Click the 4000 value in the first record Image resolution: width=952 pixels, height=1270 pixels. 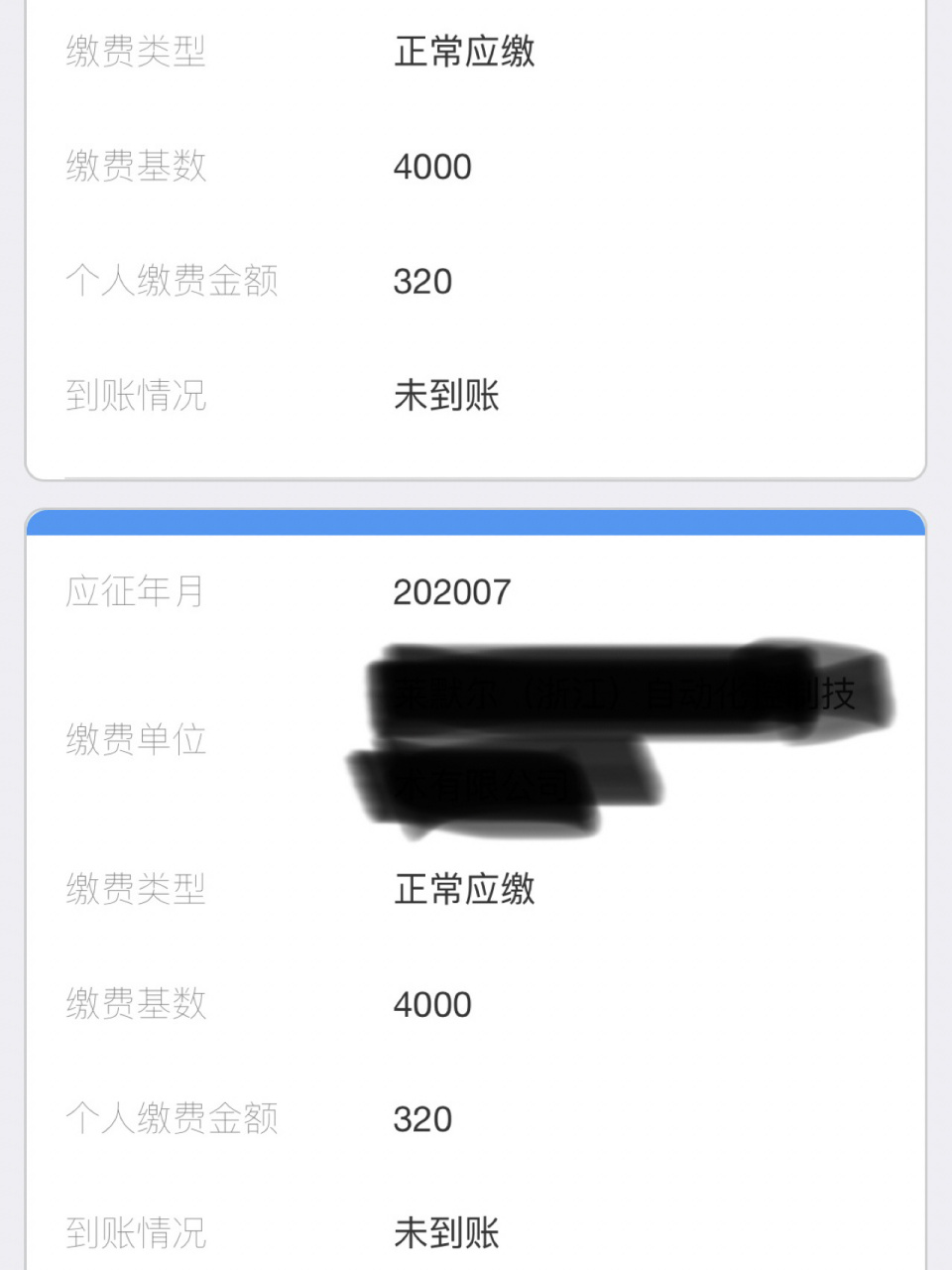pyautogui.click(x=433, y=169)
